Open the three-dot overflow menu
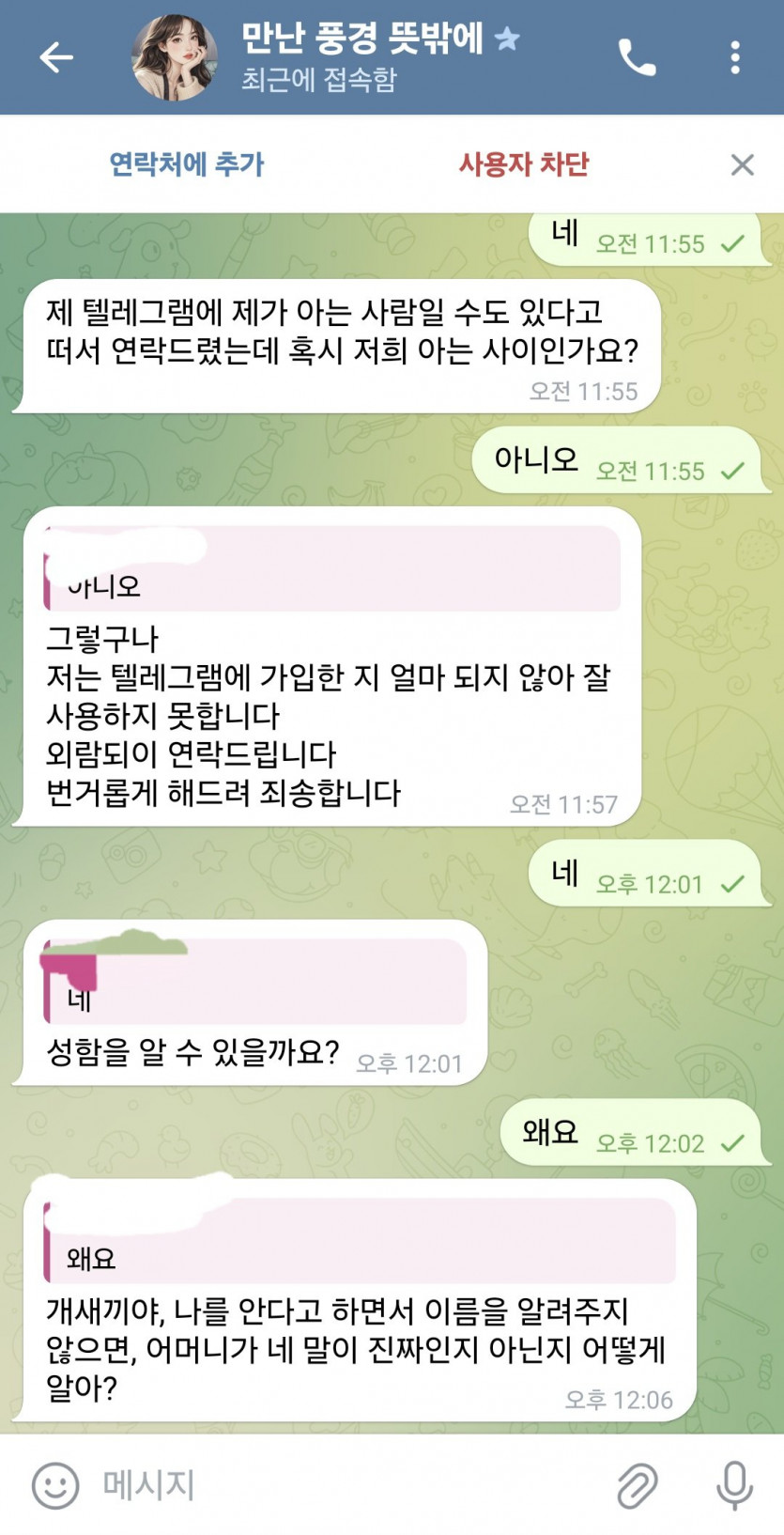The height and width of the screenshot is (1535, 784). tap(735, 57)
